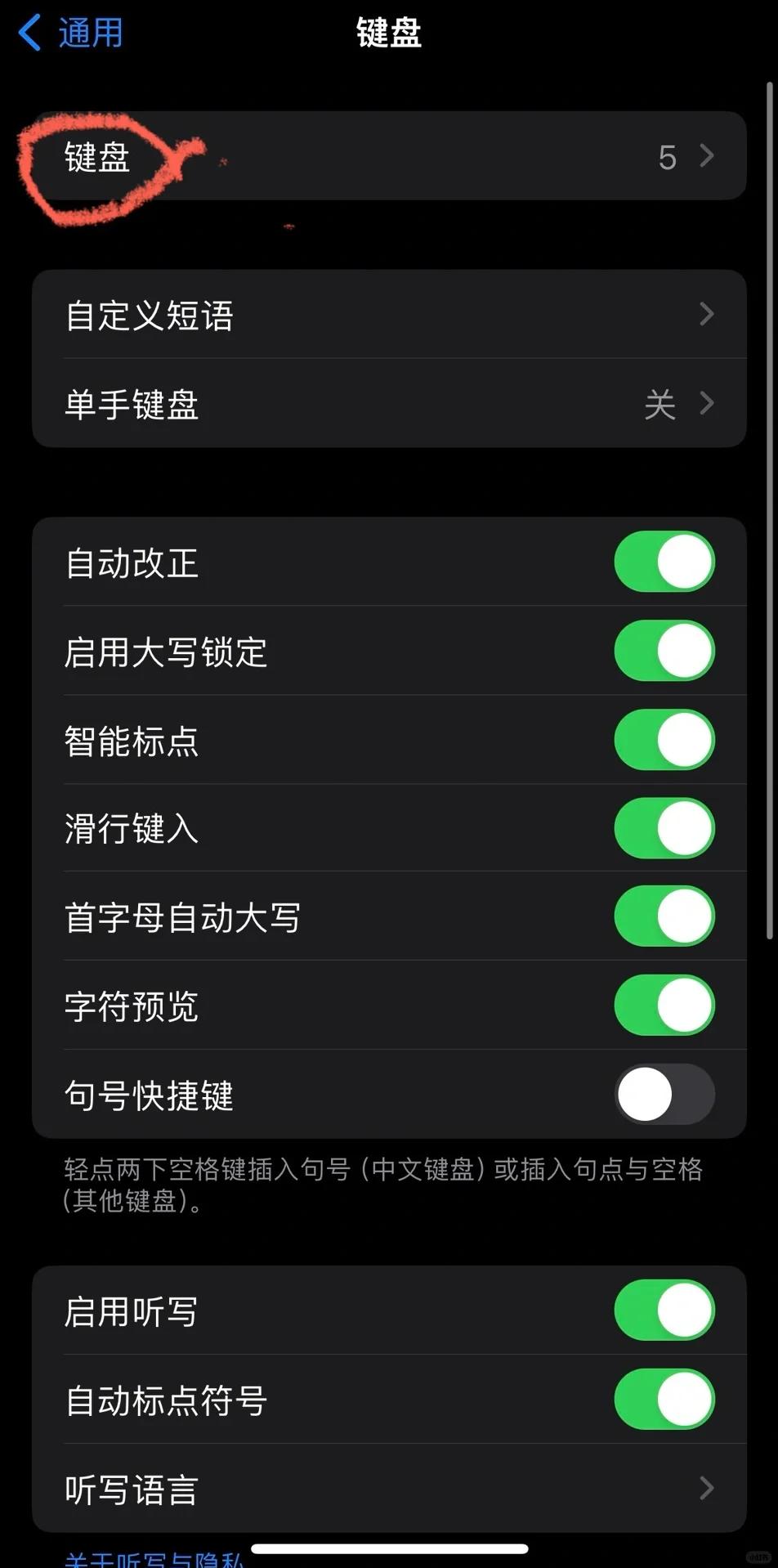Toggle 智能标点 off
Viewport: 778px width, 1568px height.
coord(664,741)
